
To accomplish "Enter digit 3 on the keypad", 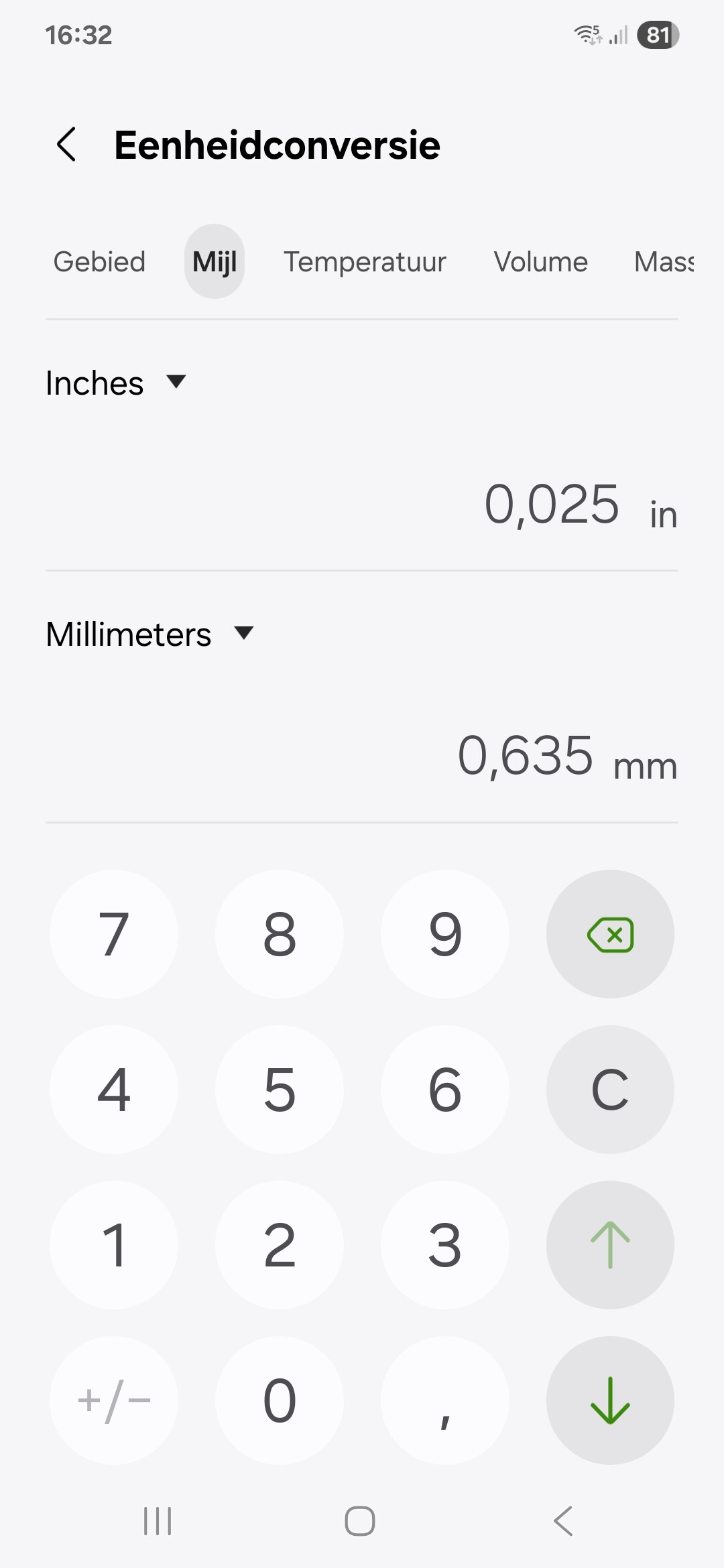I will (x=445, y=1245).
